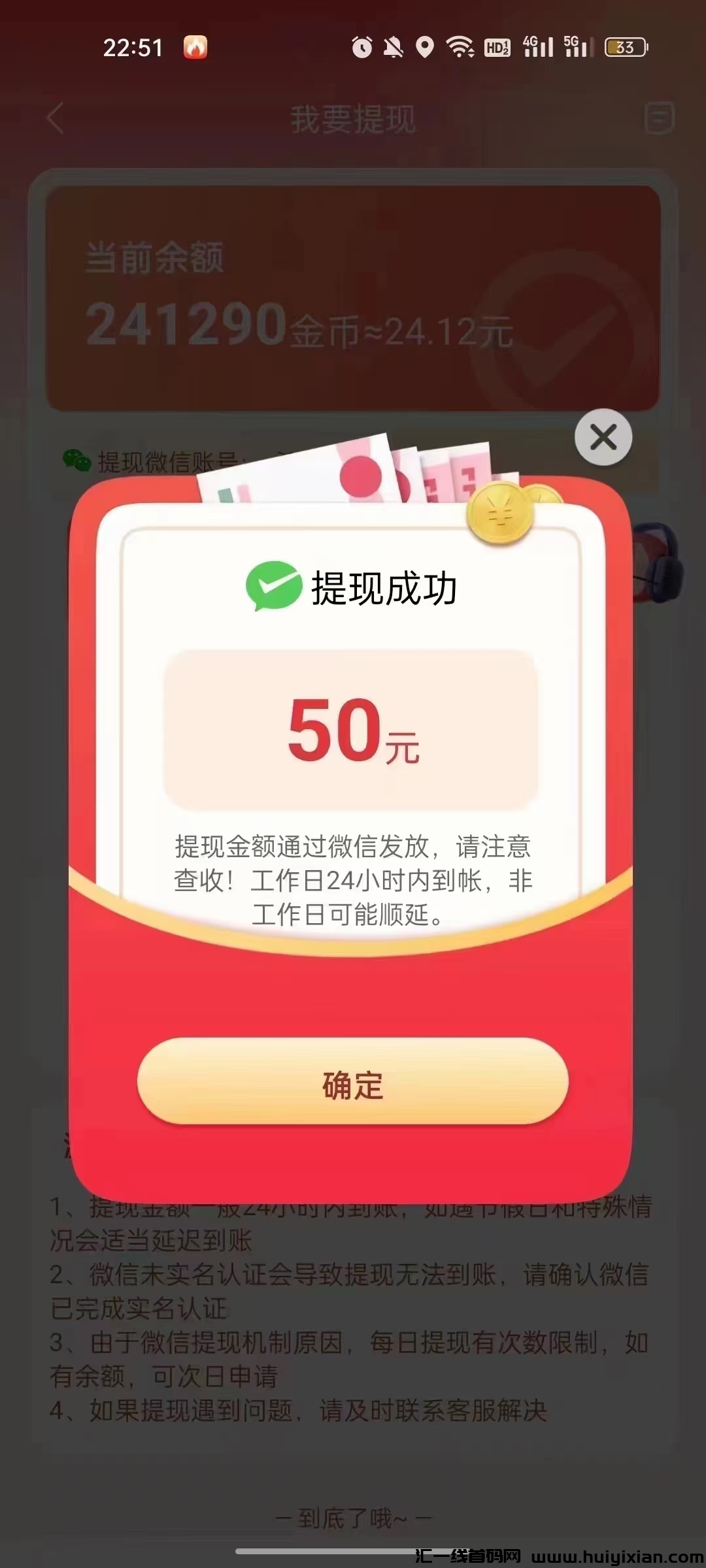Confirm with the 确定 button

pyautogui.click(x=352, y=1081)
